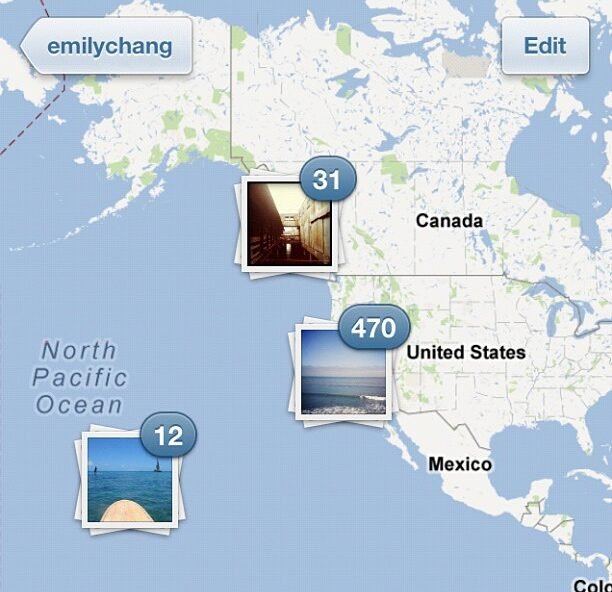The height and width of the screenshot is (592, 612).
Task: Open the photo stack with 31 photos
Action: pyautogui.click(x=289, y=222)
